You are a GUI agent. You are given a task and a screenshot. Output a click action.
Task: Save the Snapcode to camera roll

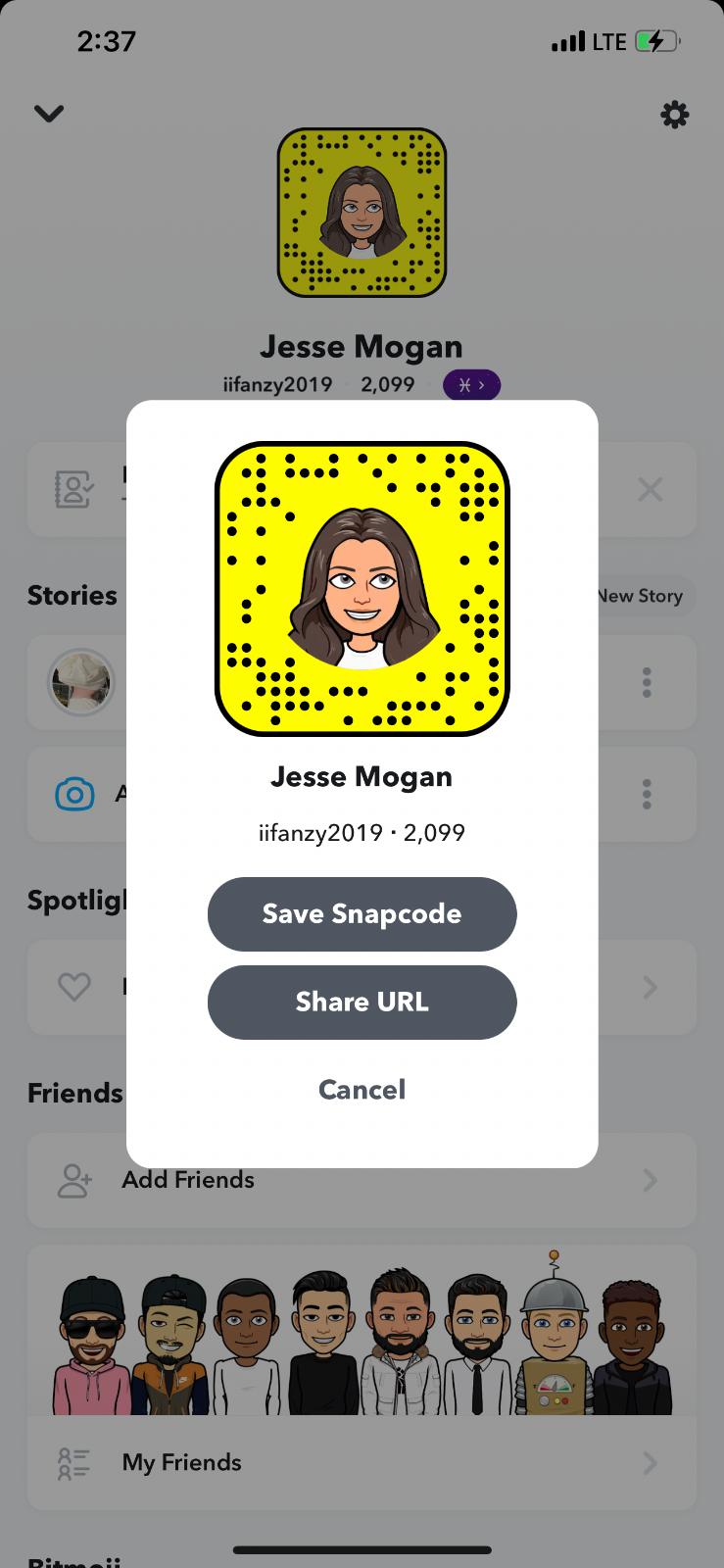tap(362, 913)
